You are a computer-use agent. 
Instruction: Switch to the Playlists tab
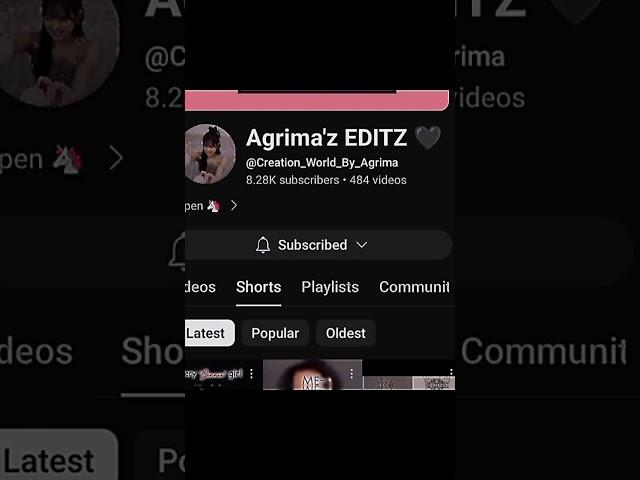click(330, 287)
